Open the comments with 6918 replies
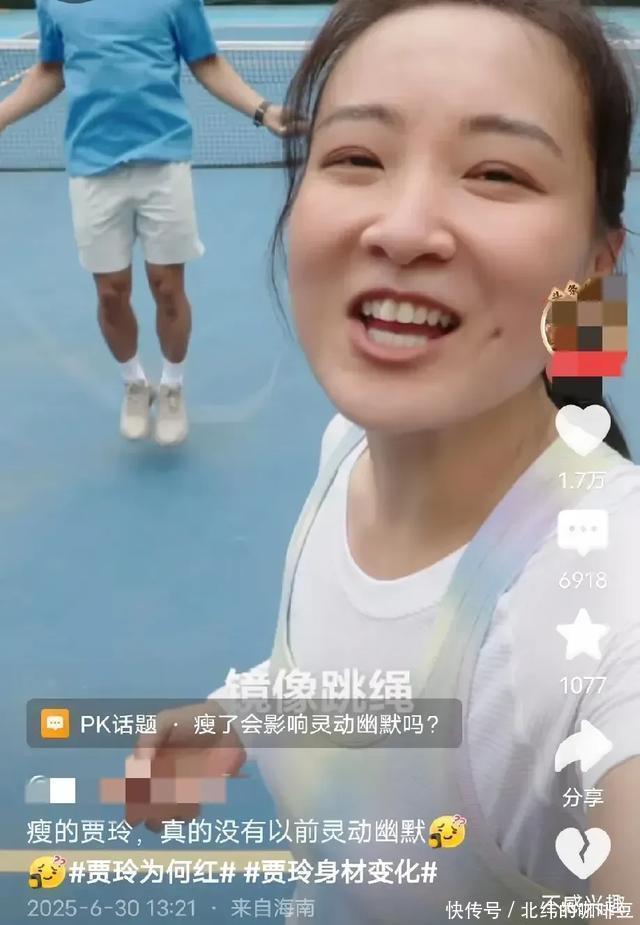This screenshot has height=925, width=640. [x=583, y=533]
